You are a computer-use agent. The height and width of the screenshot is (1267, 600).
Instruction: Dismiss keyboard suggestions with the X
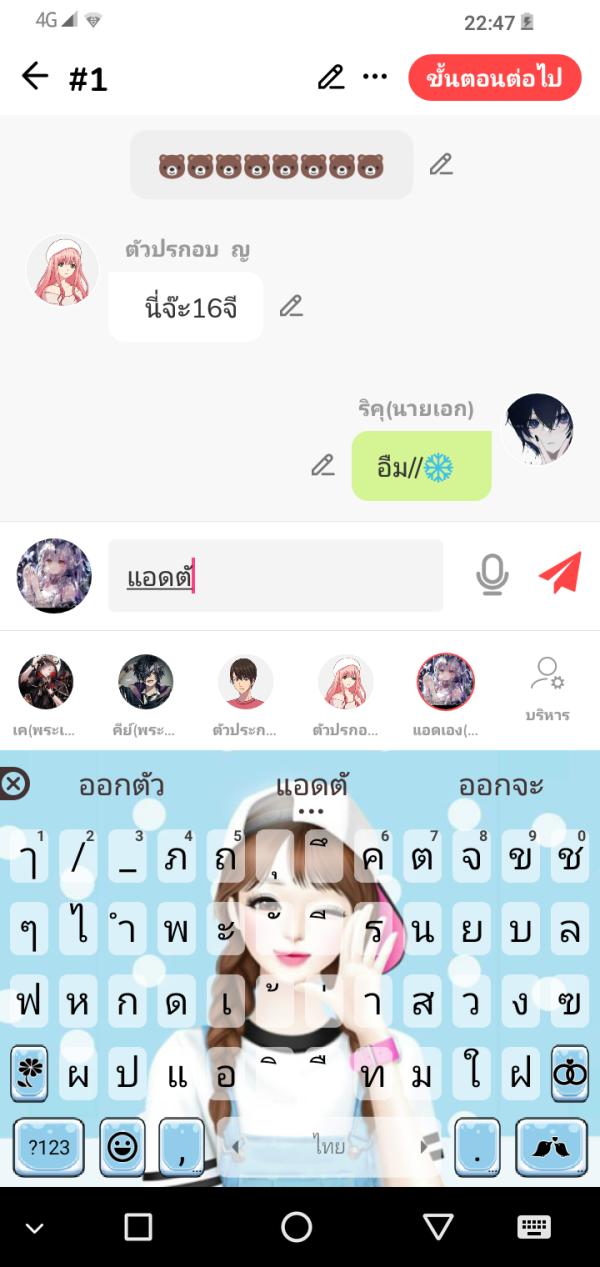[x=13, y=784]
